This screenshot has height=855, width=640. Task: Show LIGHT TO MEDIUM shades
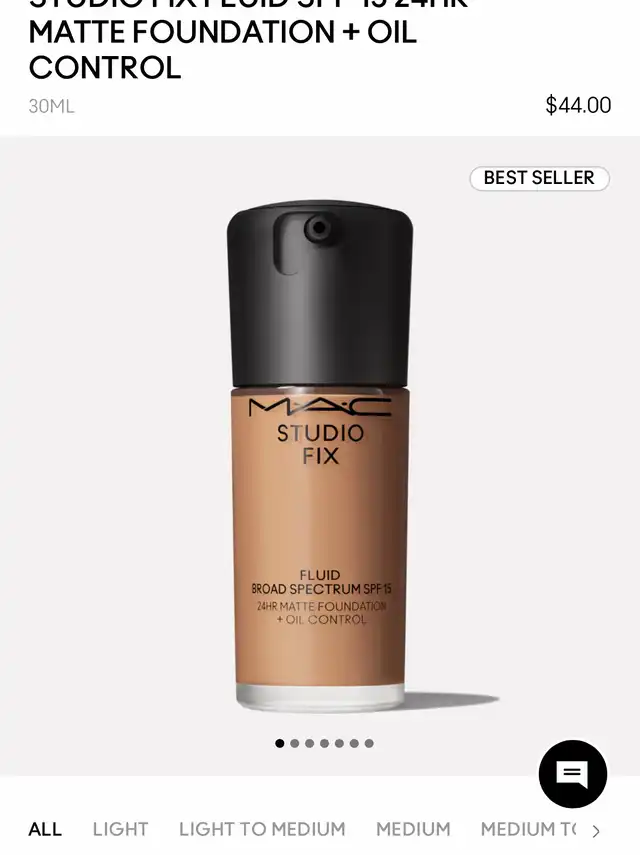click(262, 829)
